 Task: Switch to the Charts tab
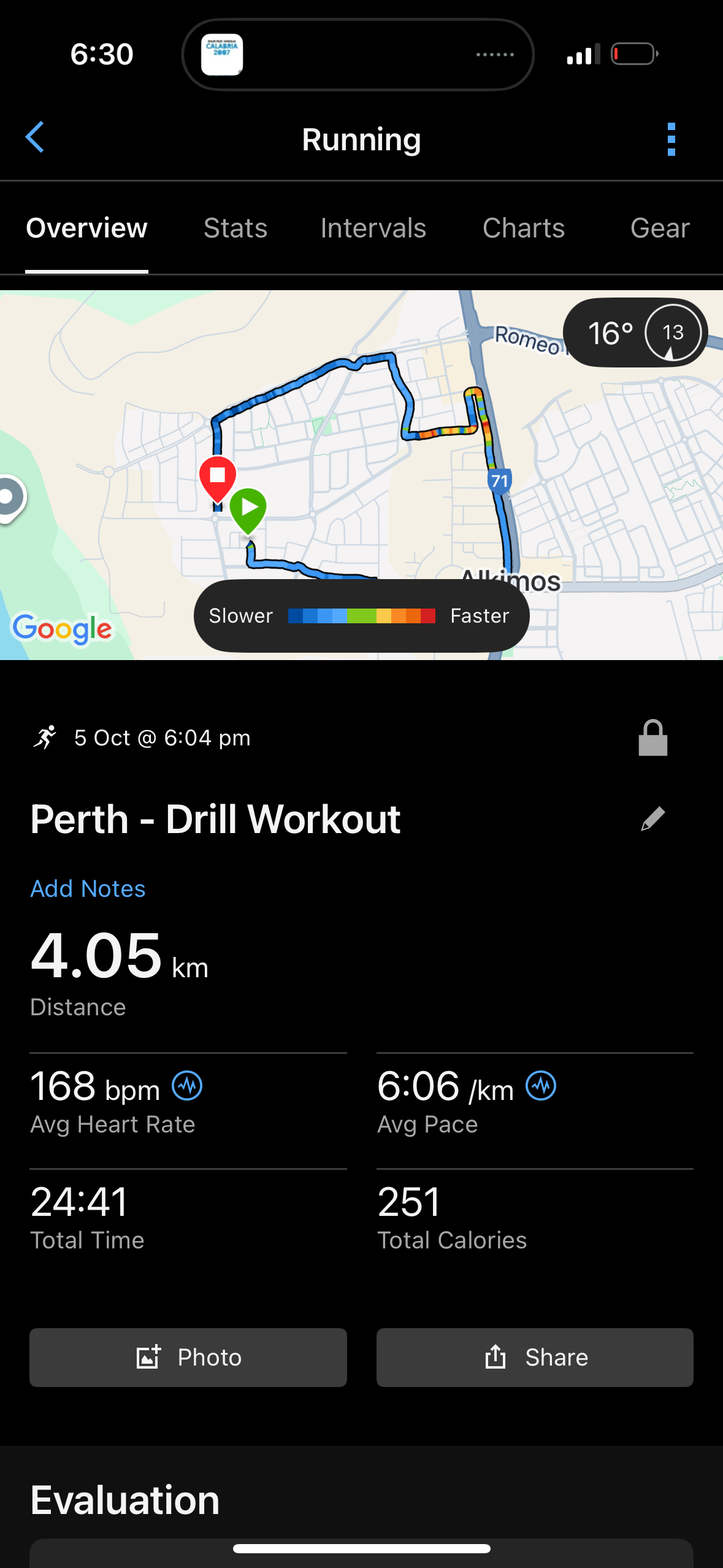pos(523,228)
